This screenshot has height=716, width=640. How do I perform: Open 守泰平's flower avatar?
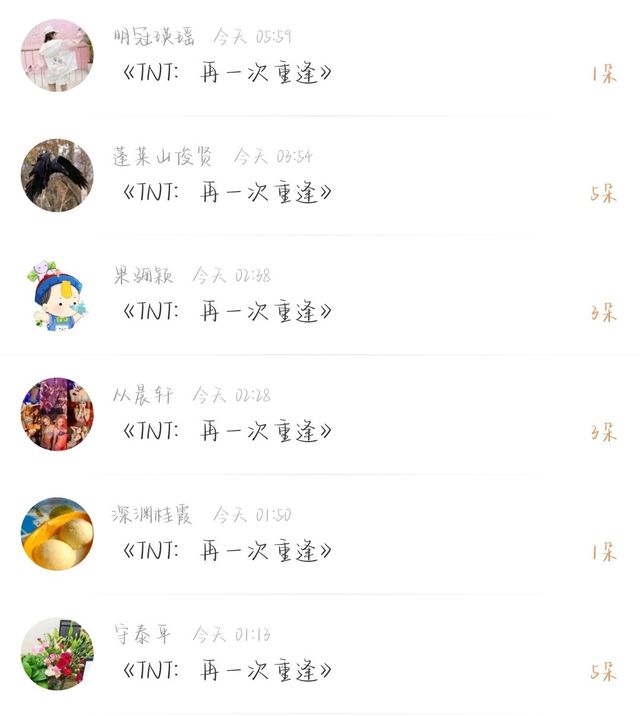57,653
